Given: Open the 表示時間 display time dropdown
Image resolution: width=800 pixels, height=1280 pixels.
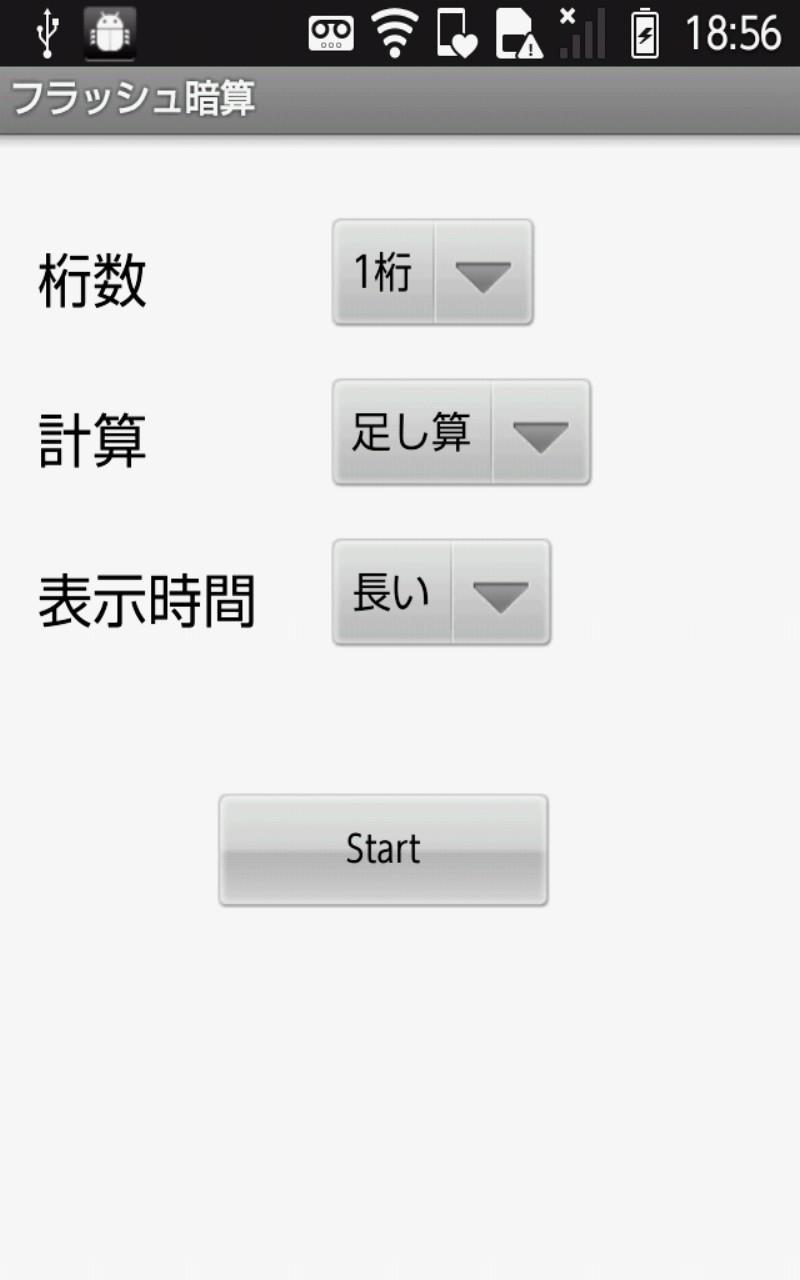Looking at the screenshot, I should (441, 592).
